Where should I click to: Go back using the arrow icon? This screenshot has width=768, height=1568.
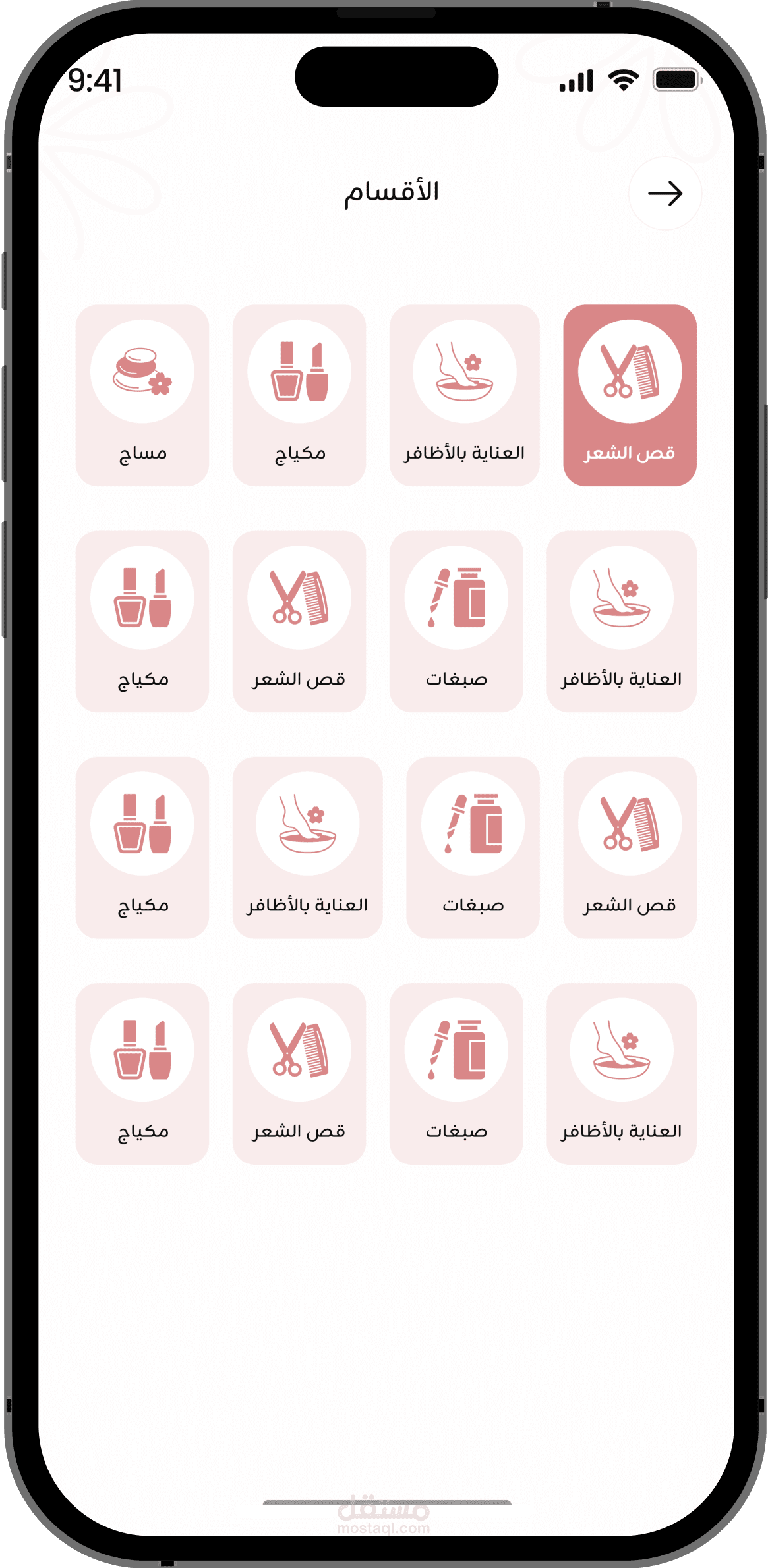665,194
